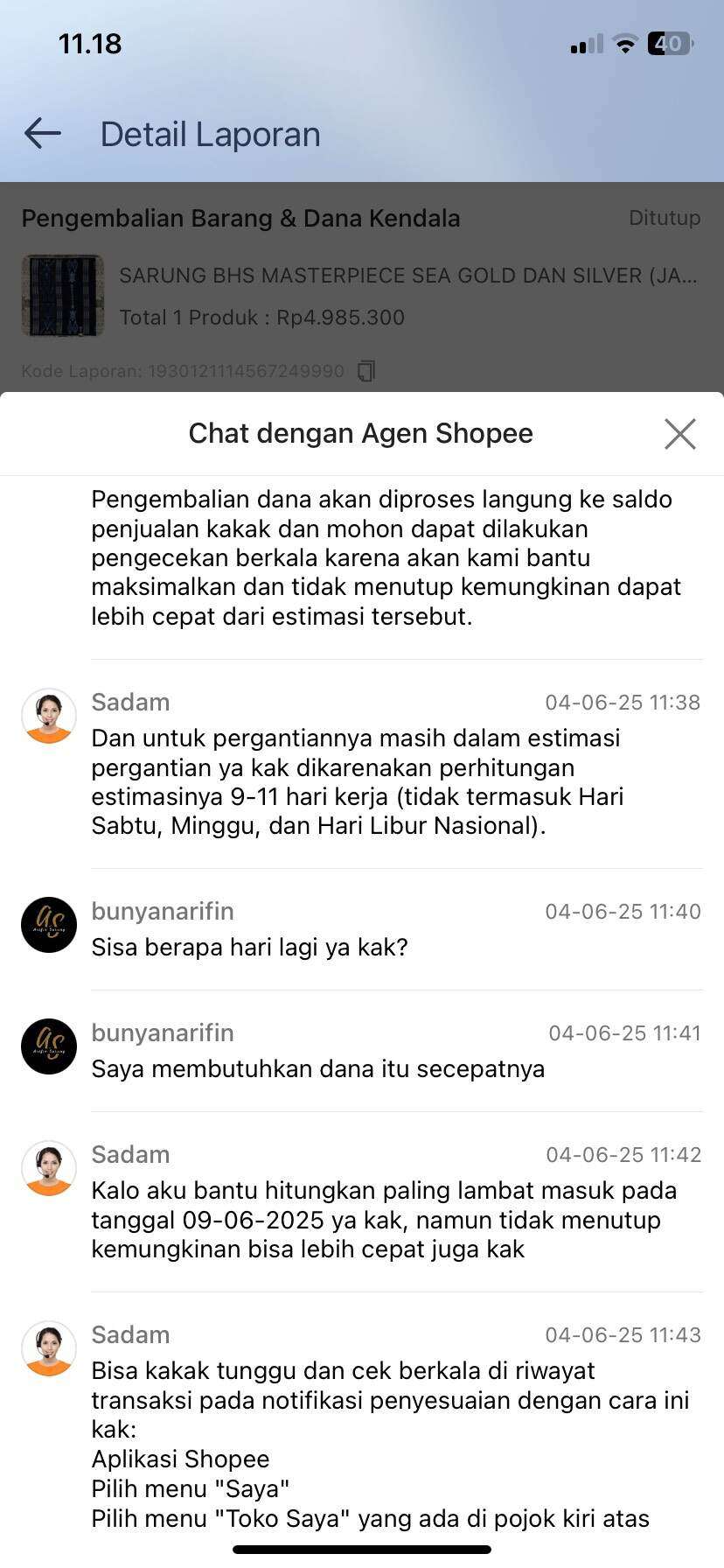Viewport: 724px width, 1568px height.
Task: Copy the Kode Laporan number
Action: [366, 371]
